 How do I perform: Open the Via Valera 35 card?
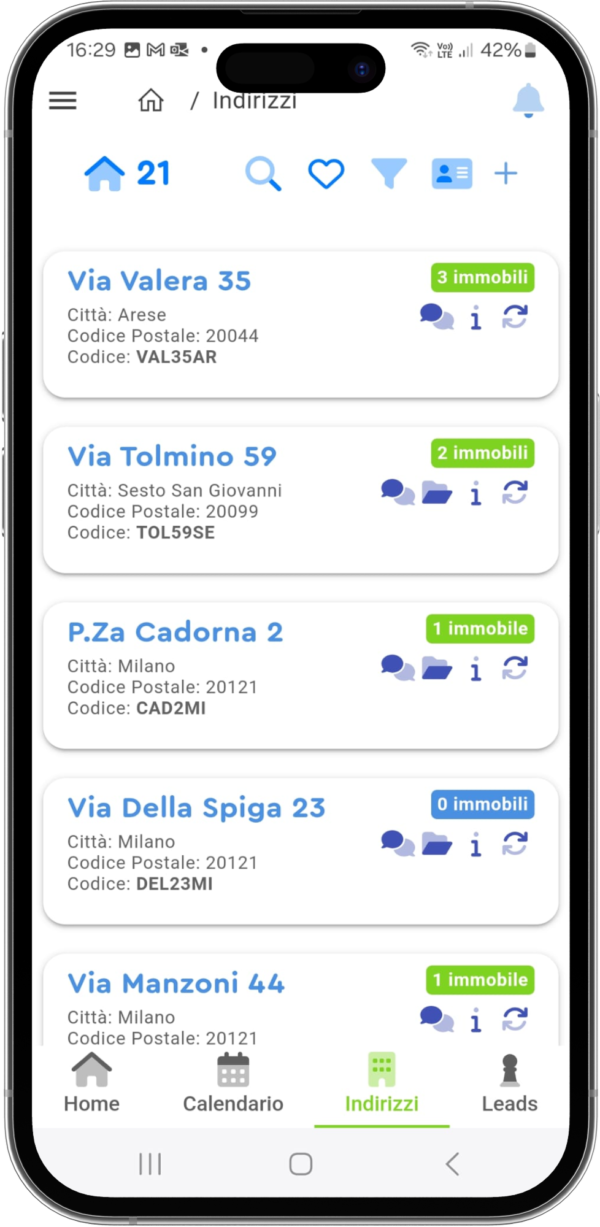160,281
